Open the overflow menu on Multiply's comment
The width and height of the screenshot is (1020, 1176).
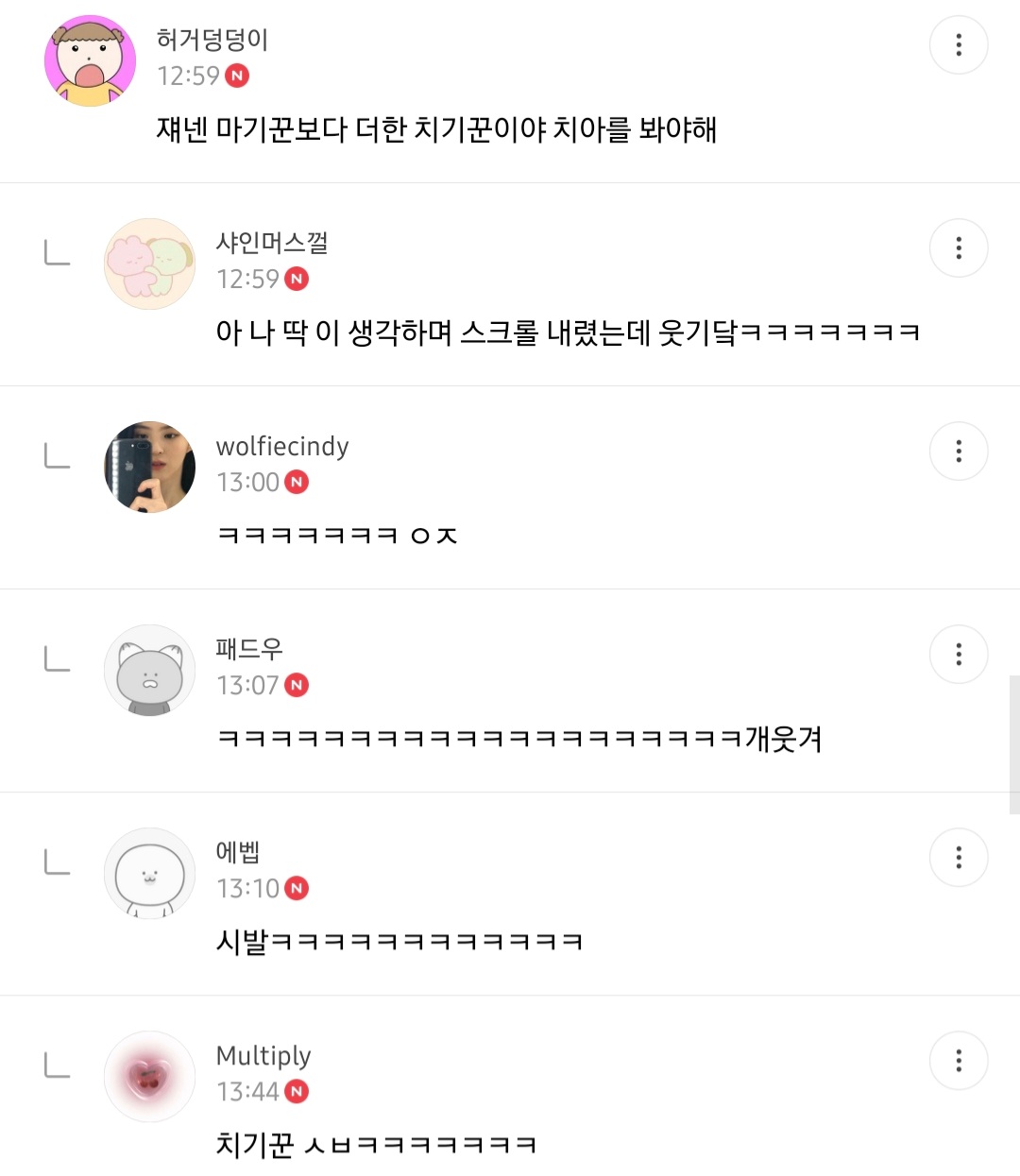[x=959, y=1060]
